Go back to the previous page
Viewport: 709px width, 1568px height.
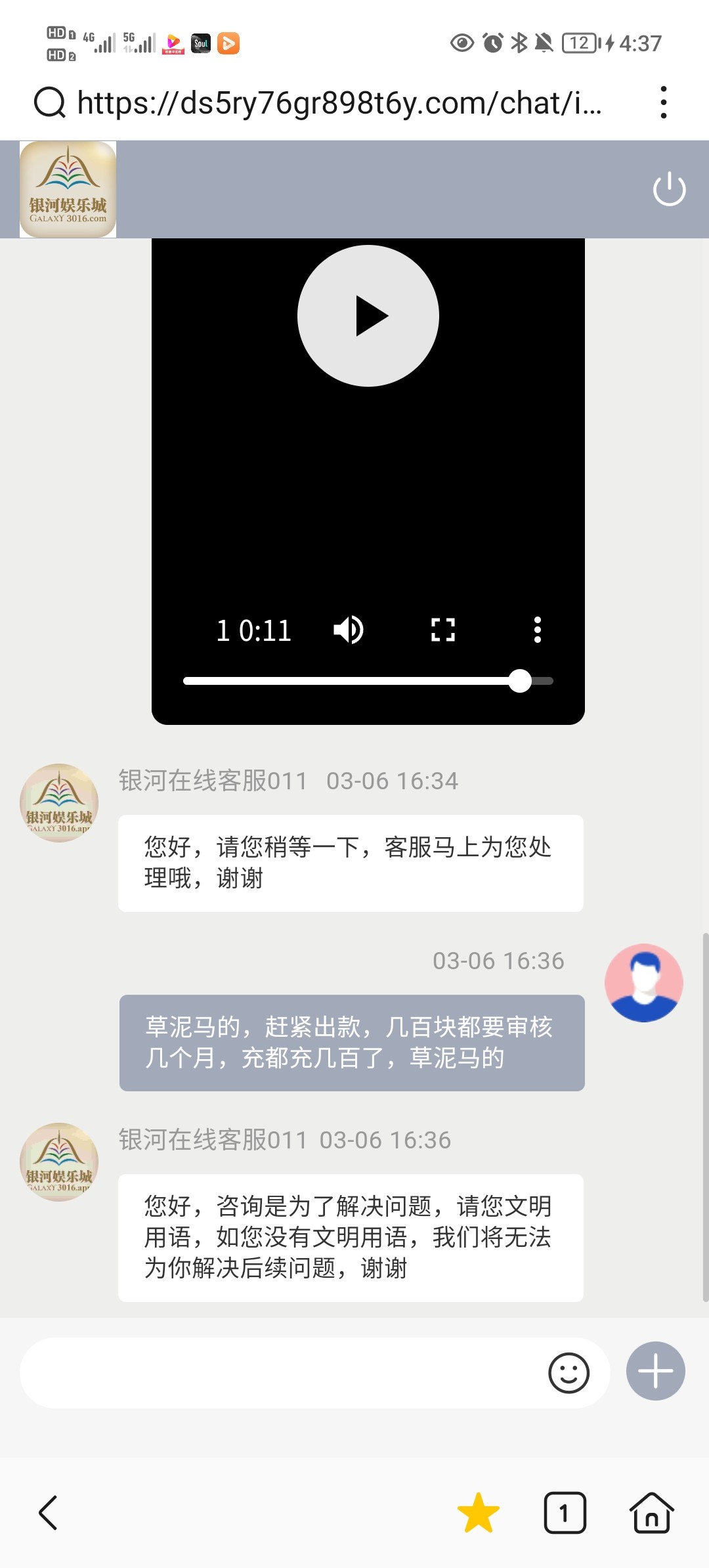(x=49, y=1513)
